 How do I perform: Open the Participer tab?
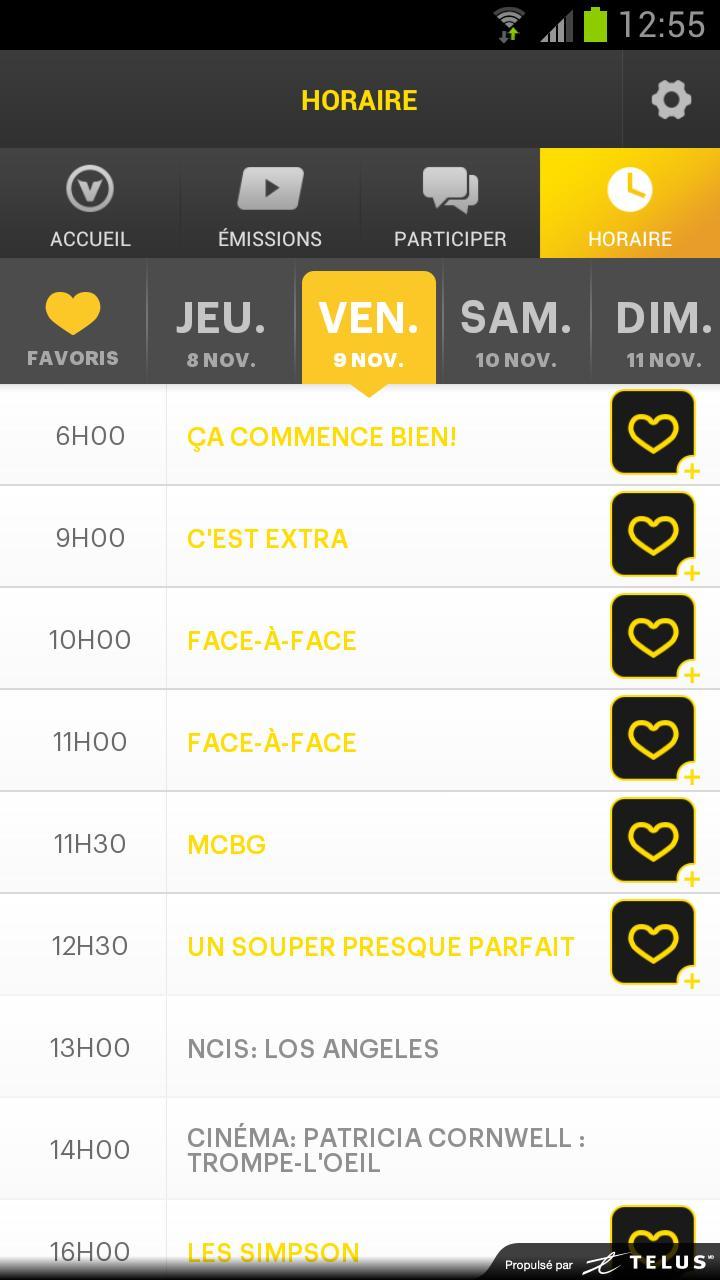coord(450,204)
